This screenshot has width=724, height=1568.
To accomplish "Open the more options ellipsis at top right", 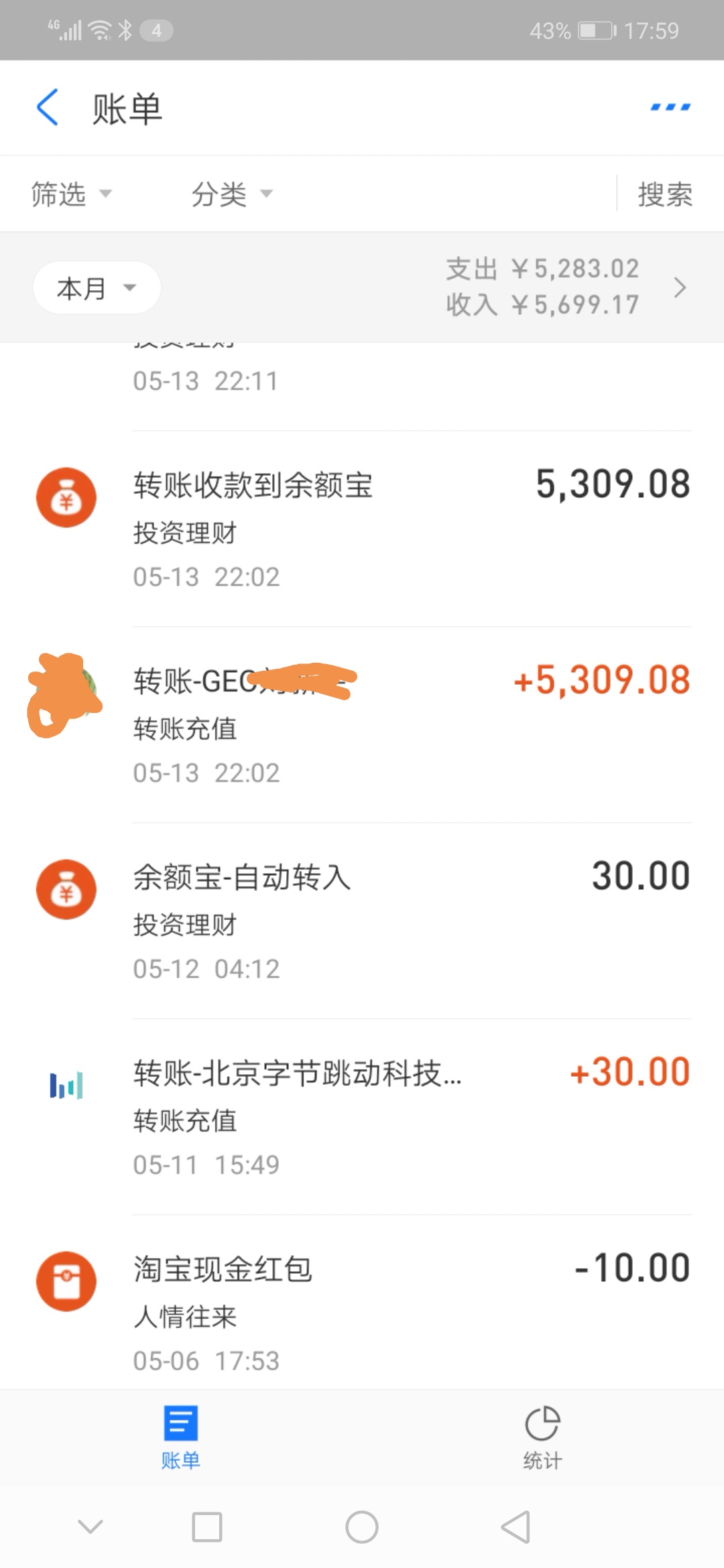I will tap(670, 107).
